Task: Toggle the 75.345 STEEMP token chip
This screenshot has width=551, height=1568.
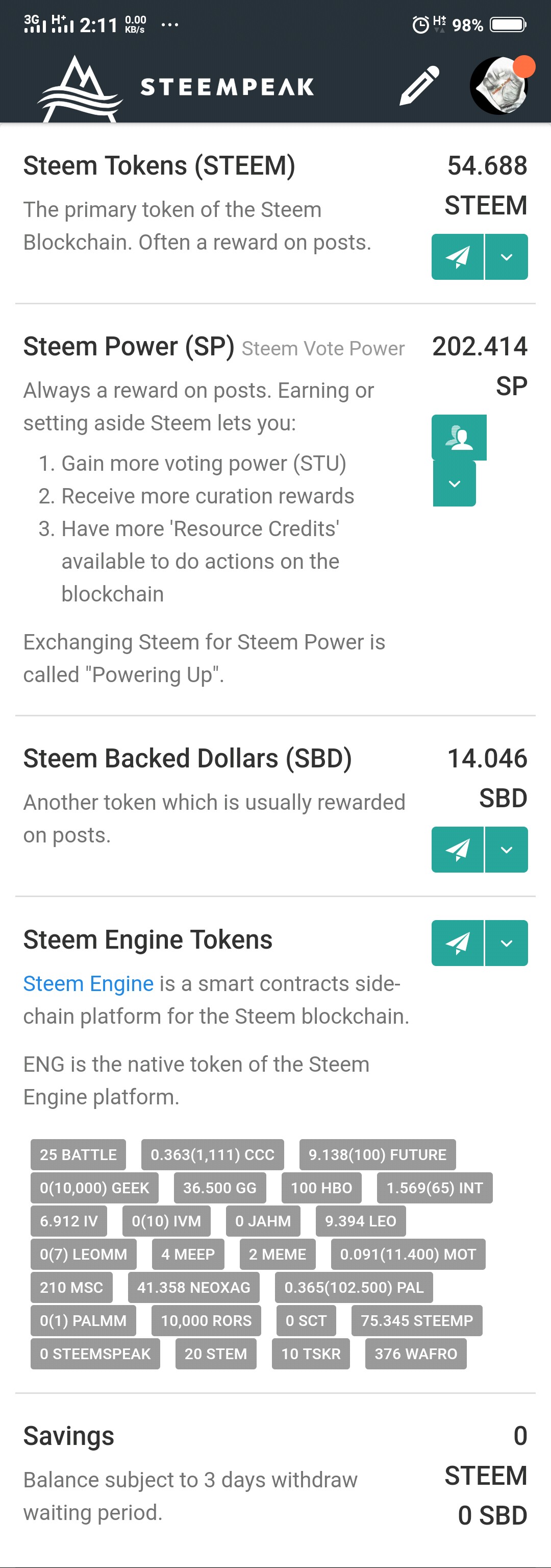Action: point(417,1320)
